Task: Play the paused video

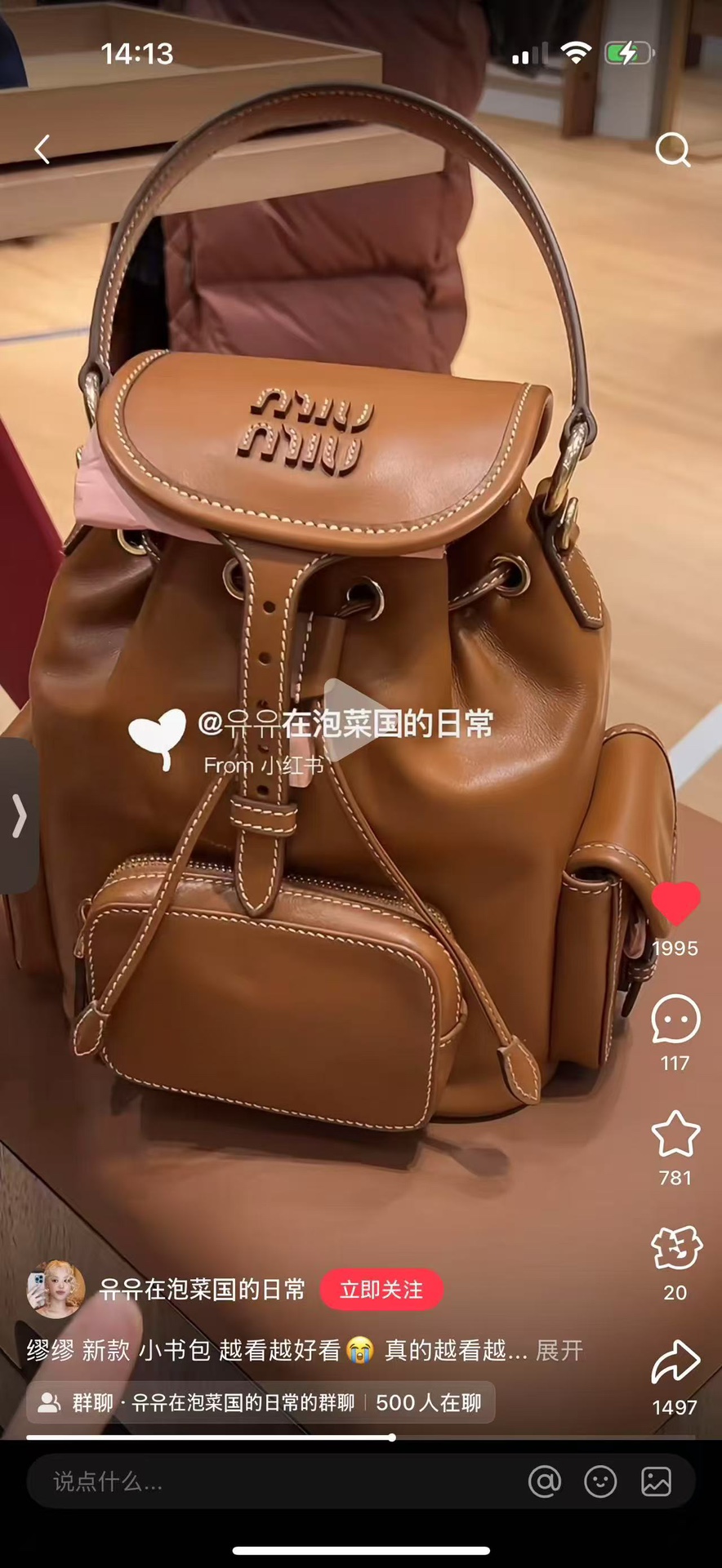Action: (x=355, y=720)
